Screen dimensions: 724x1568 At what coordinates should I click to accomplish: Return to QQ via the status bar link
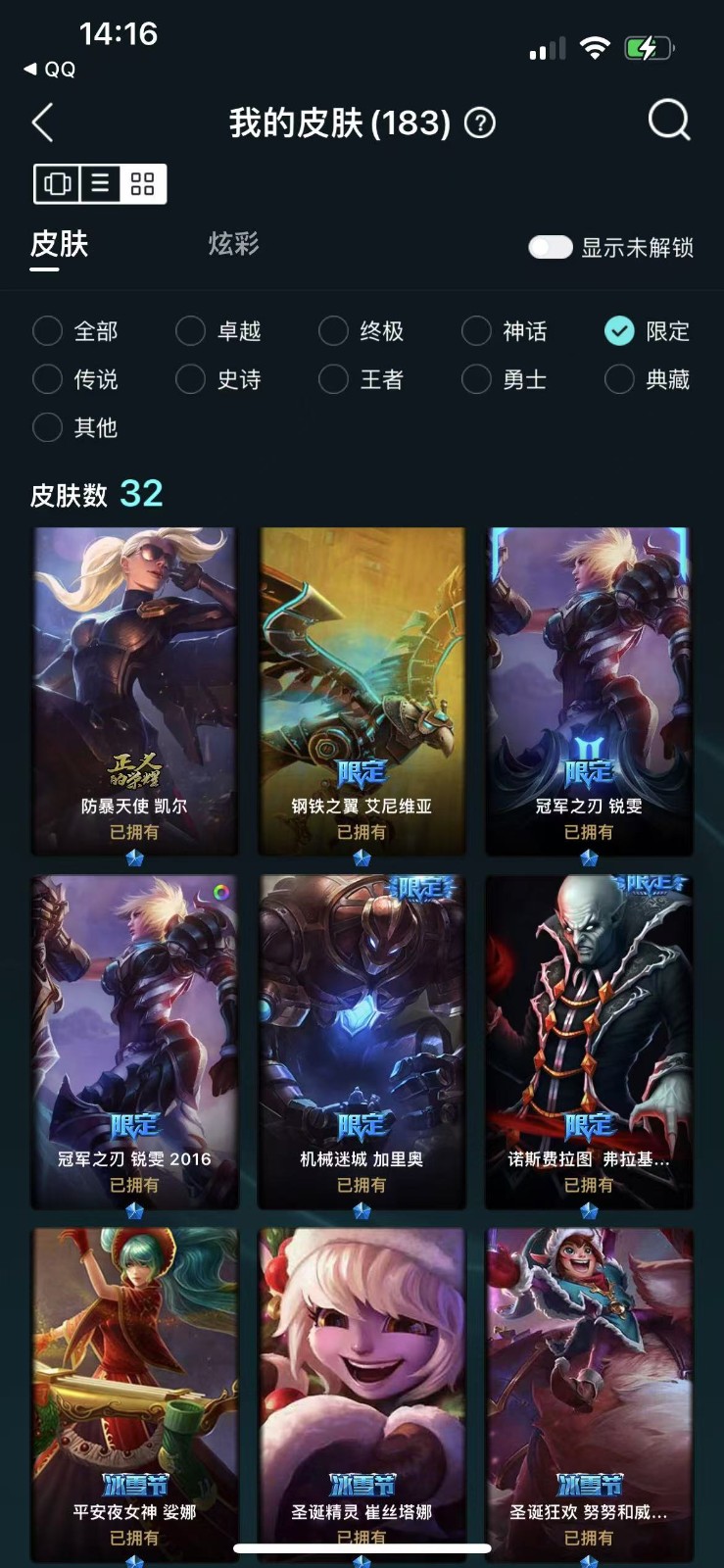pos(50,70)
